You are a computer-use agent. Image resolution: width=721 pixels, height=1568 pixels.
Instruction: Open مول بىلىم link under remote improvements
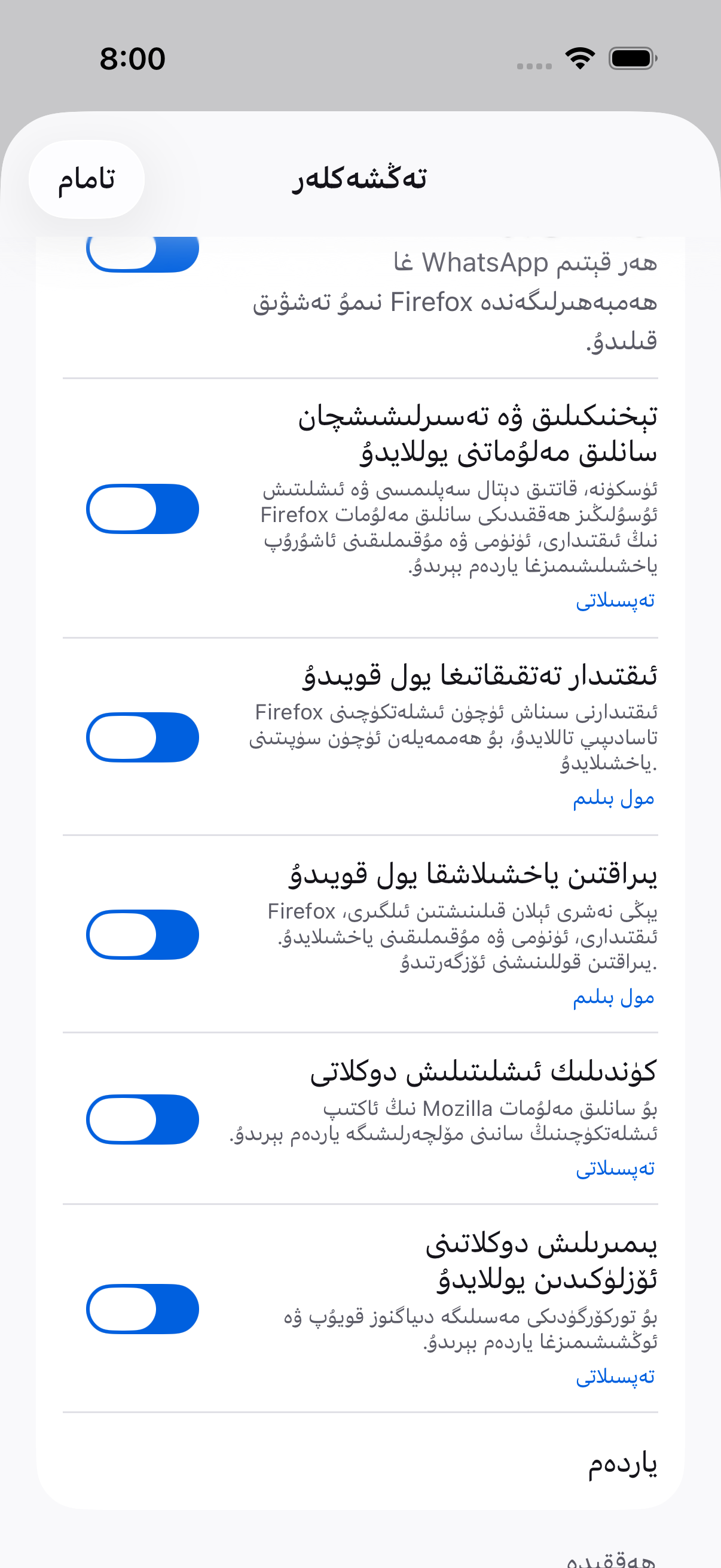click(x=613, y=997)
